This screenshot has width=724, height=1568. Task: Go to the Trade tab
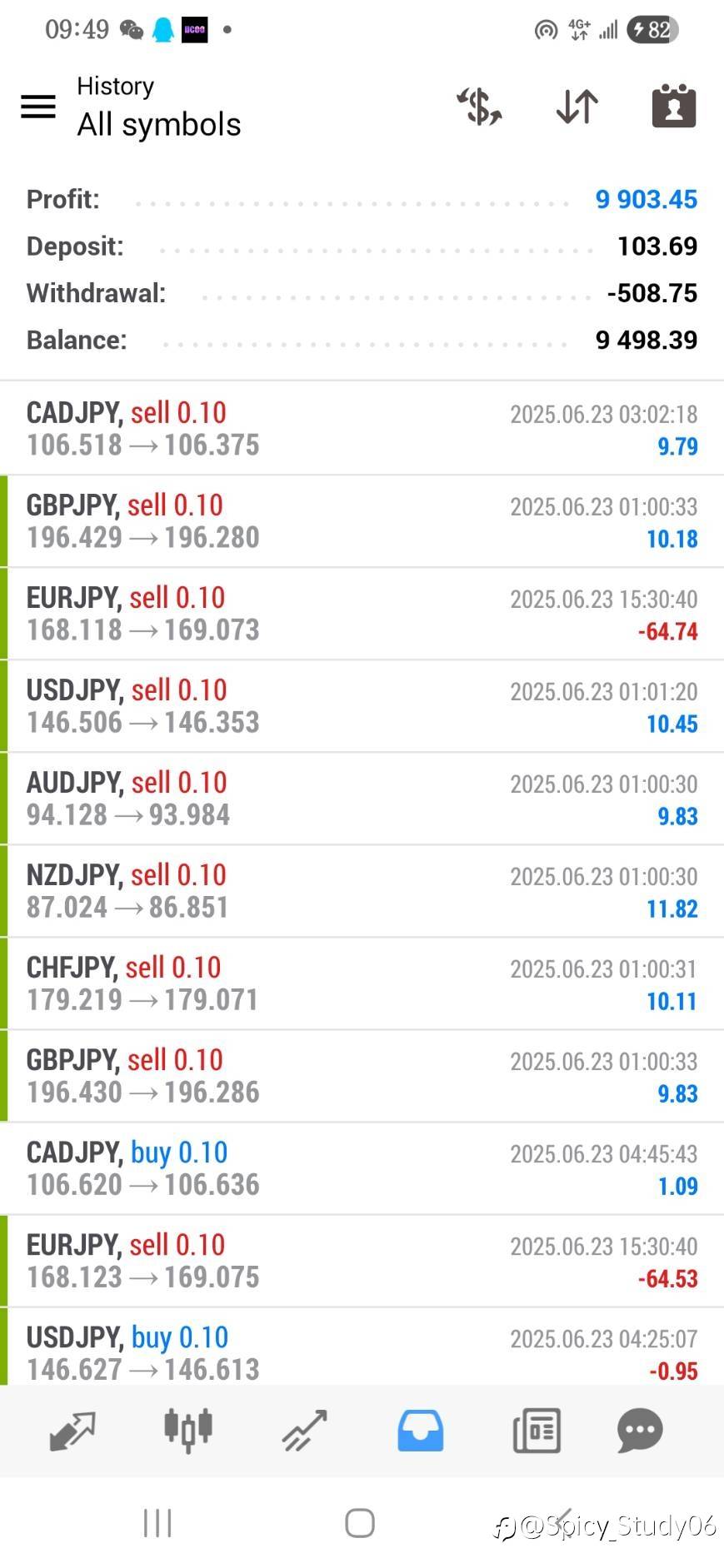coord(304,1431)
